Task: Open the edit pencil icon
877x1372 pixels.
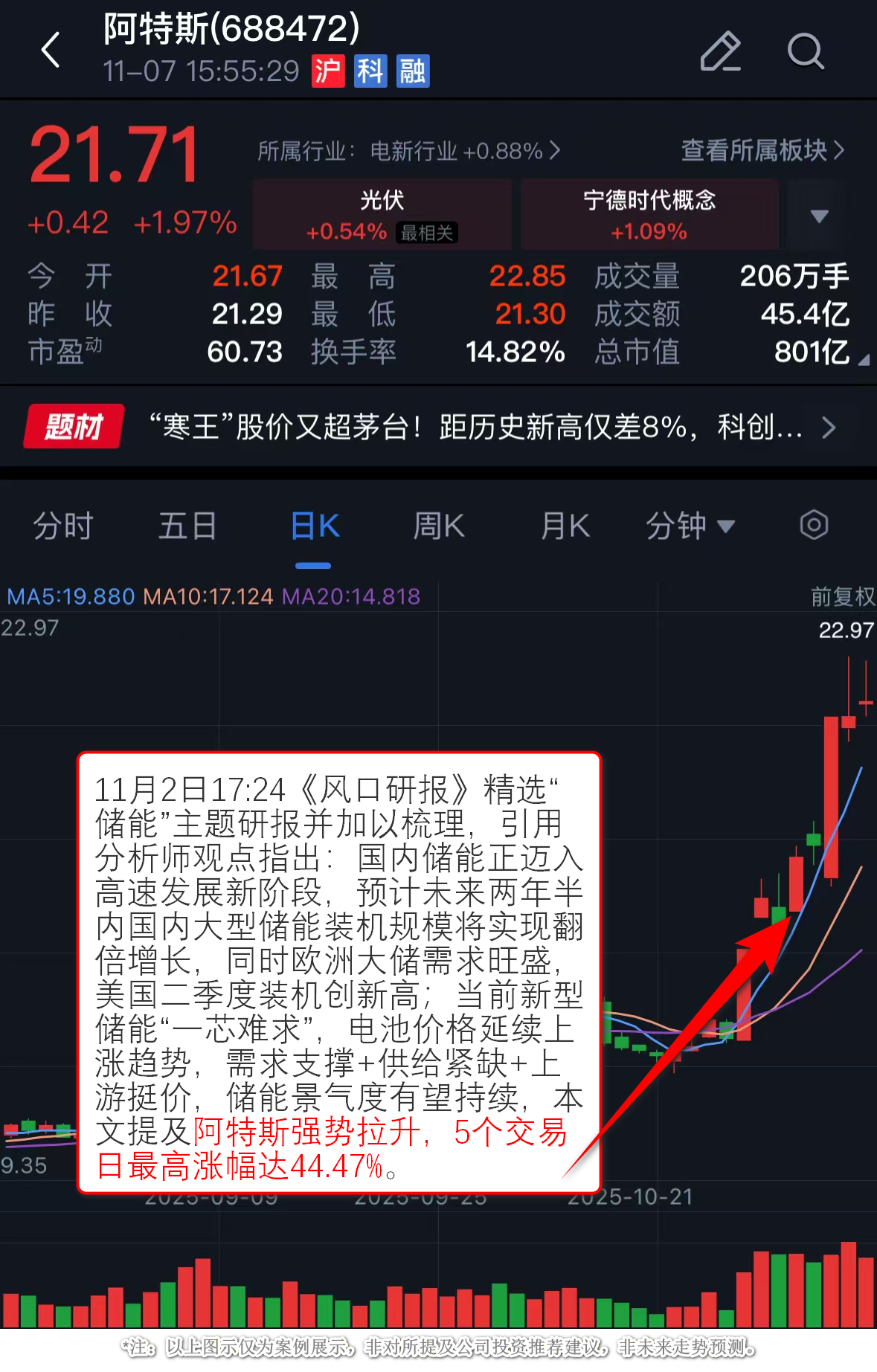Action: [x=720, y=51]
